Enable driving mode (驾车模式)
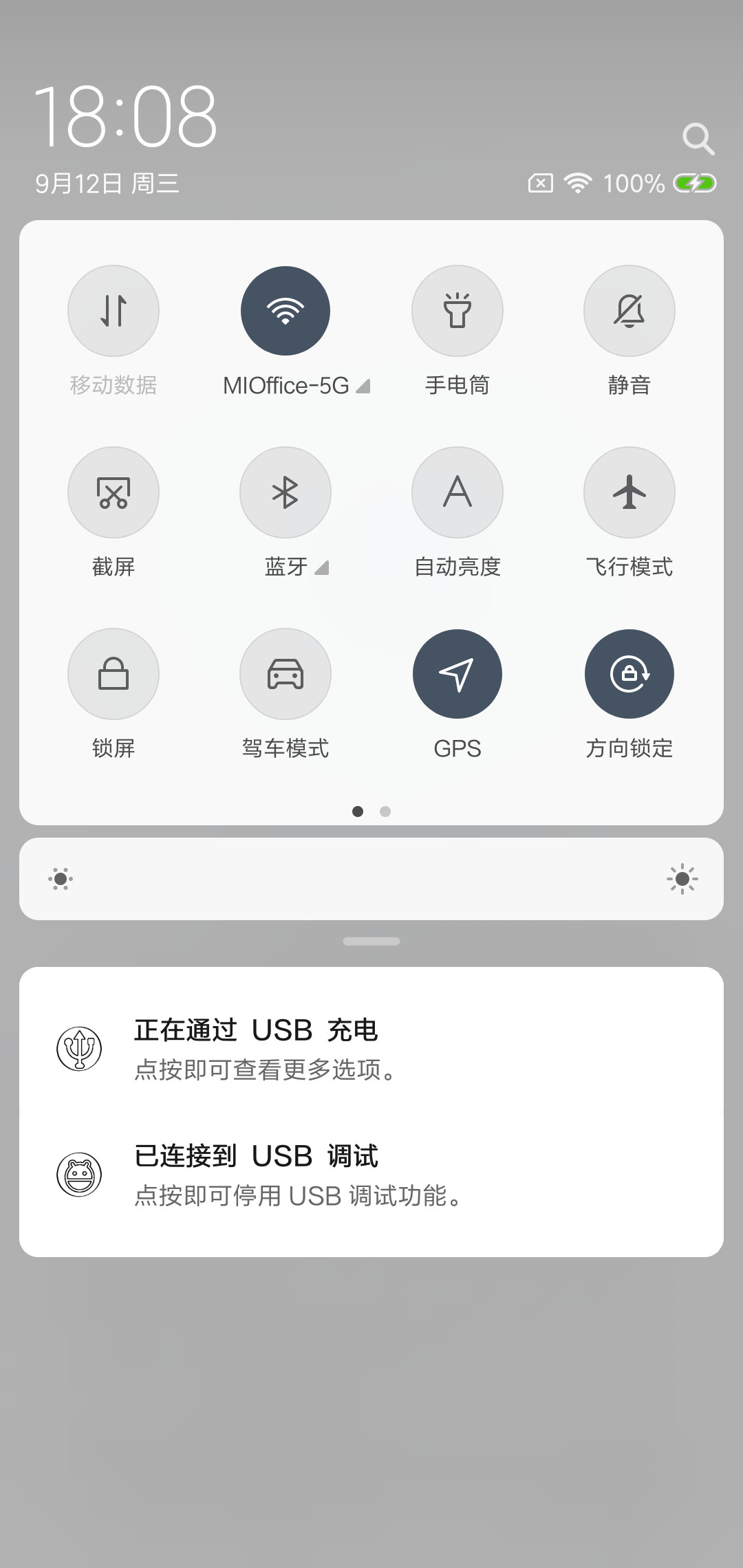743x1568 pixels. [286, 674]
